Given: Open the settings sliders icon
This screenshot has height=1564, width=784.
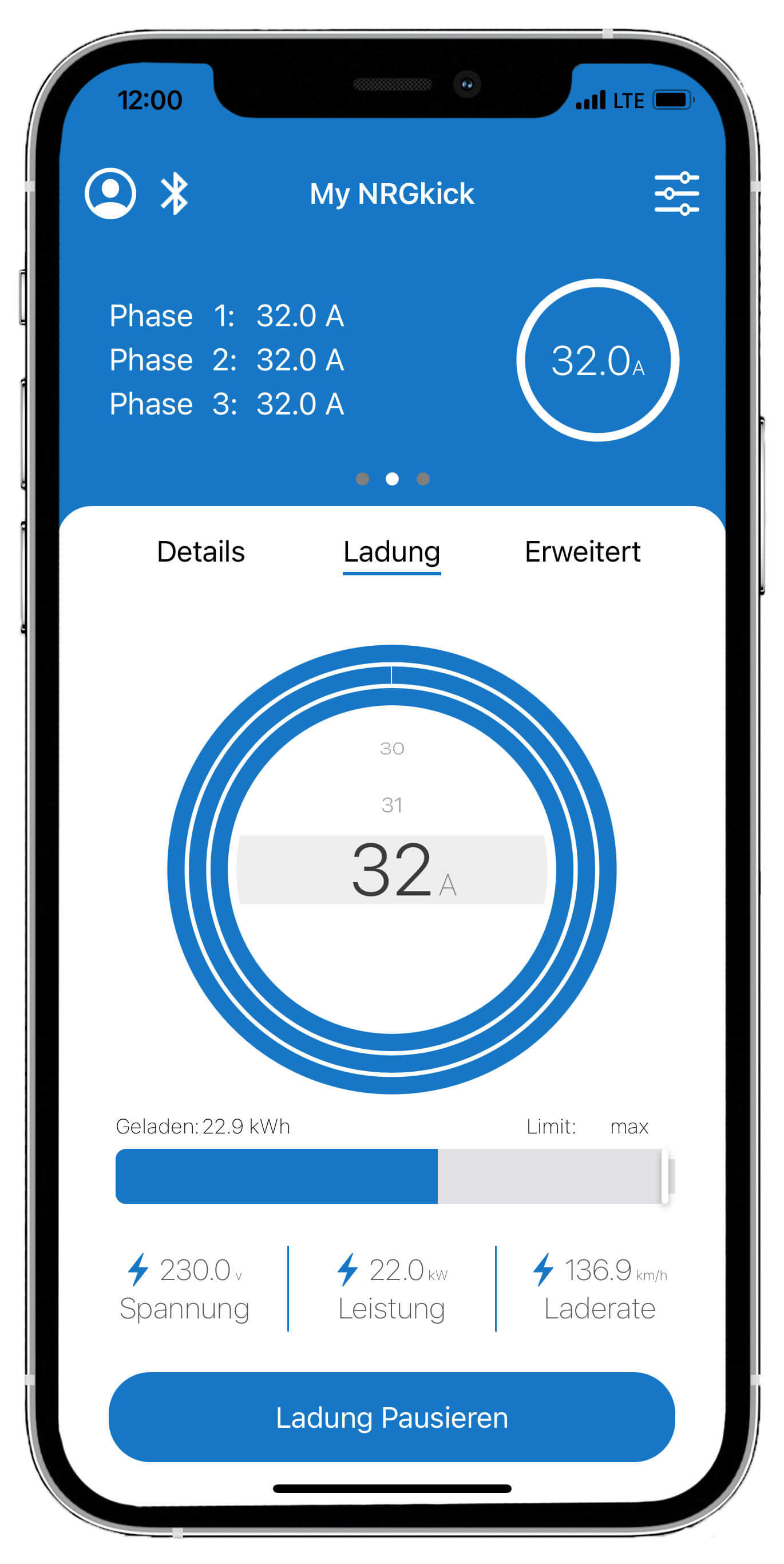Looking at the screenshot, I should click(676, 193).
